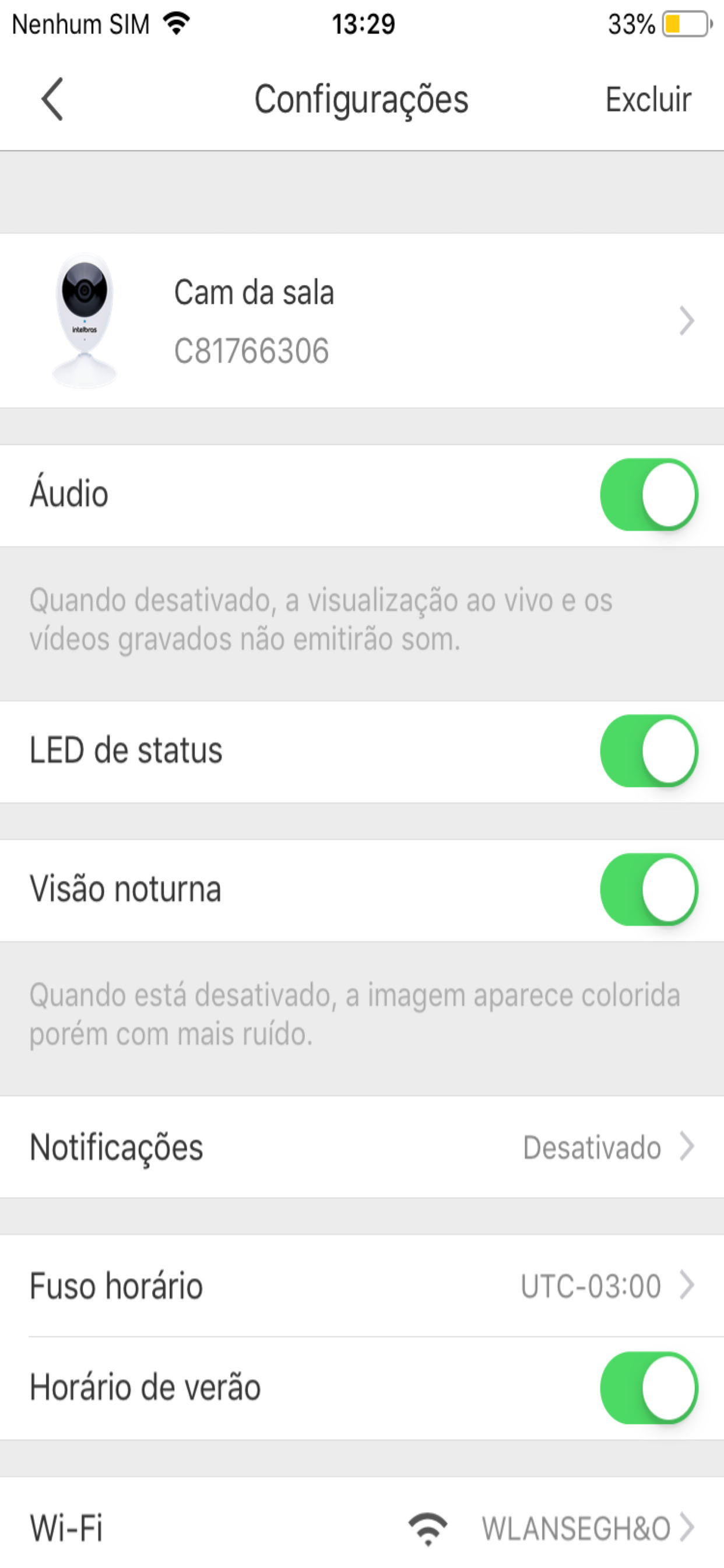This screenshot has width=724, height=1568.
Task: Open Notificações settings
Action: click(361, 1147)
